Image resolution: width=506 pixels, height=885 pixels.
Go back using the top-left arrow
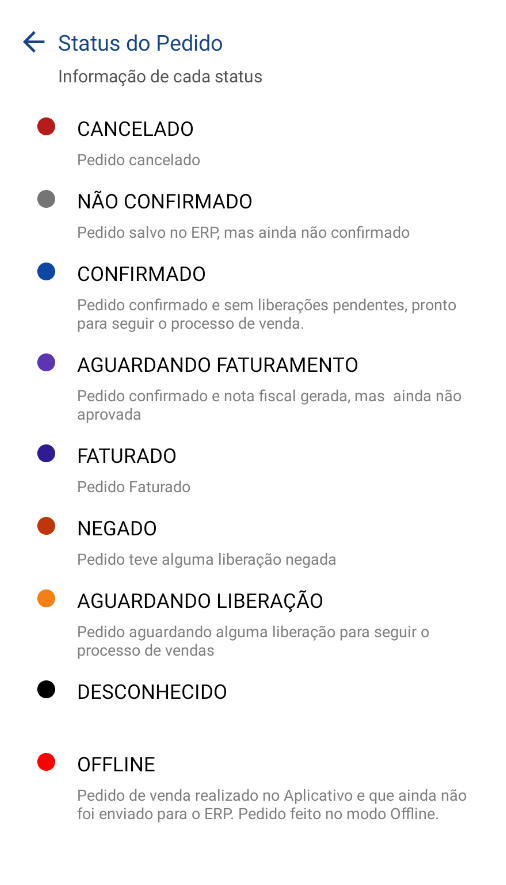point(34,42)
